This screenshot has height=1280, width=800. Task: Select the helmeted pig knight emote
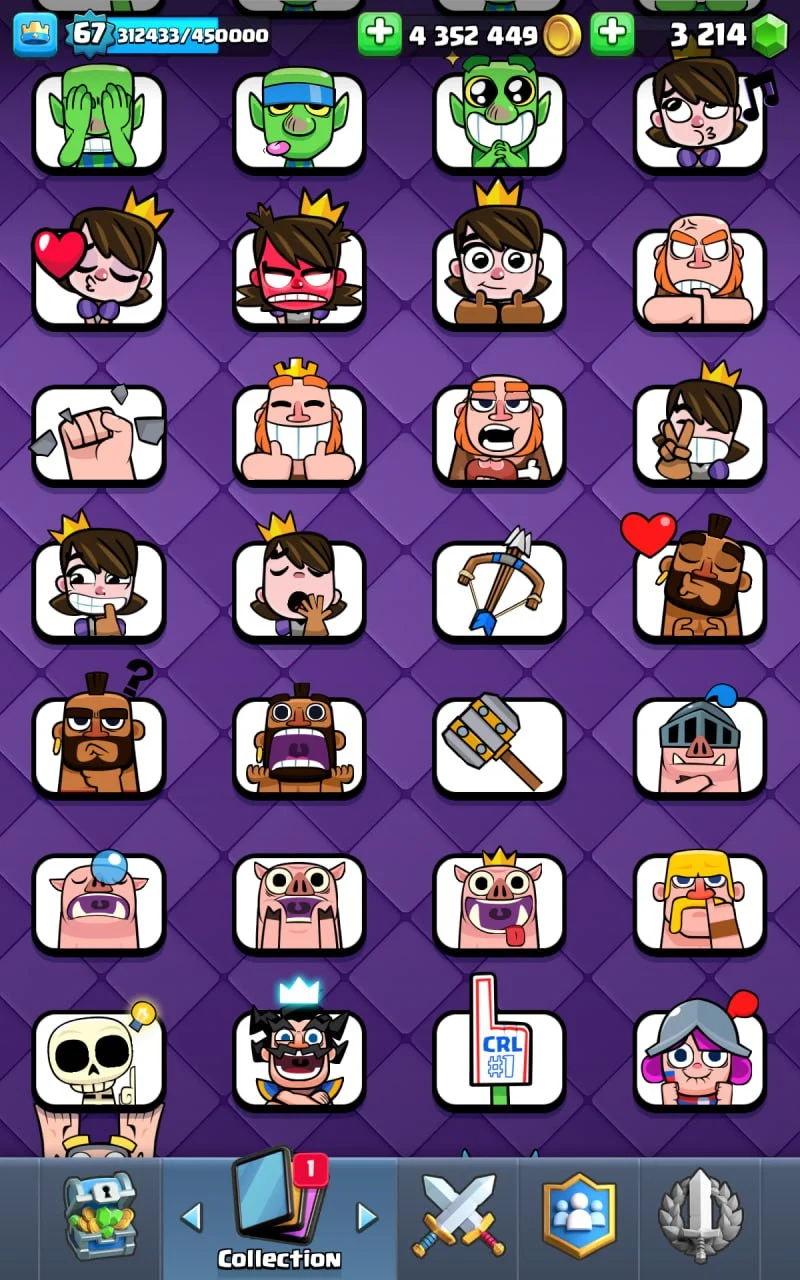(699, 746)
